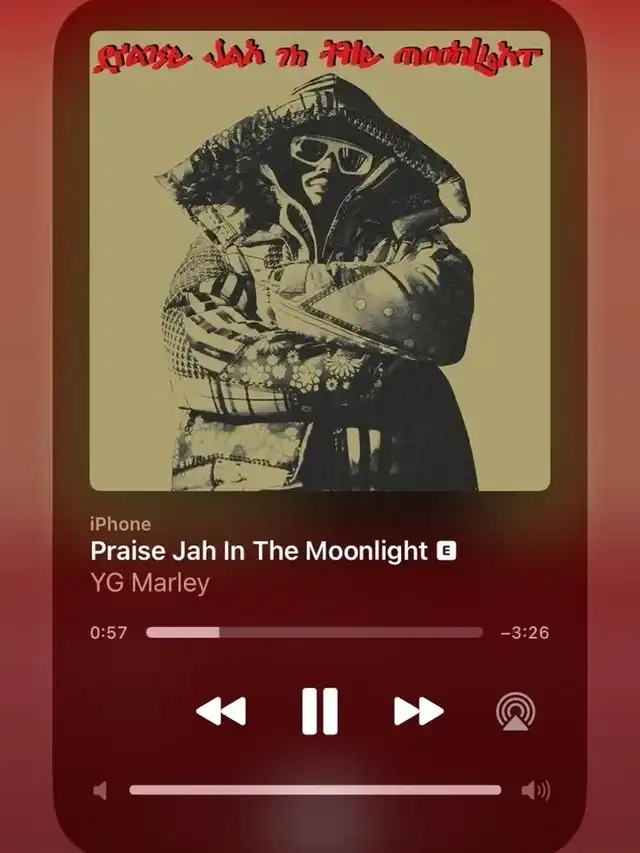Open the album artwork in Music app
640x853 pixels.
tap(320, 260)
